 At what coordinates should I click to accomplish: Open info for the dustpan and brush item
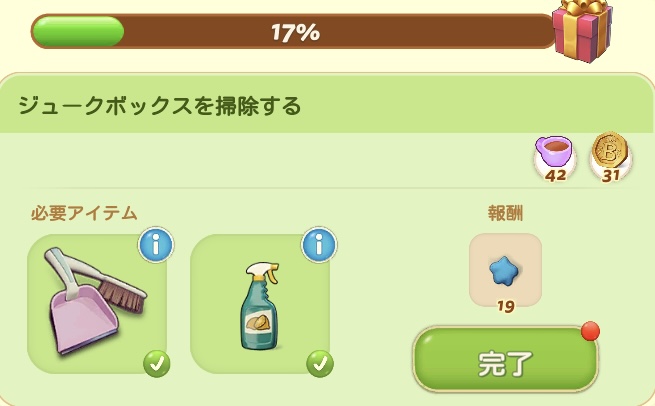(x=155, y=244)
